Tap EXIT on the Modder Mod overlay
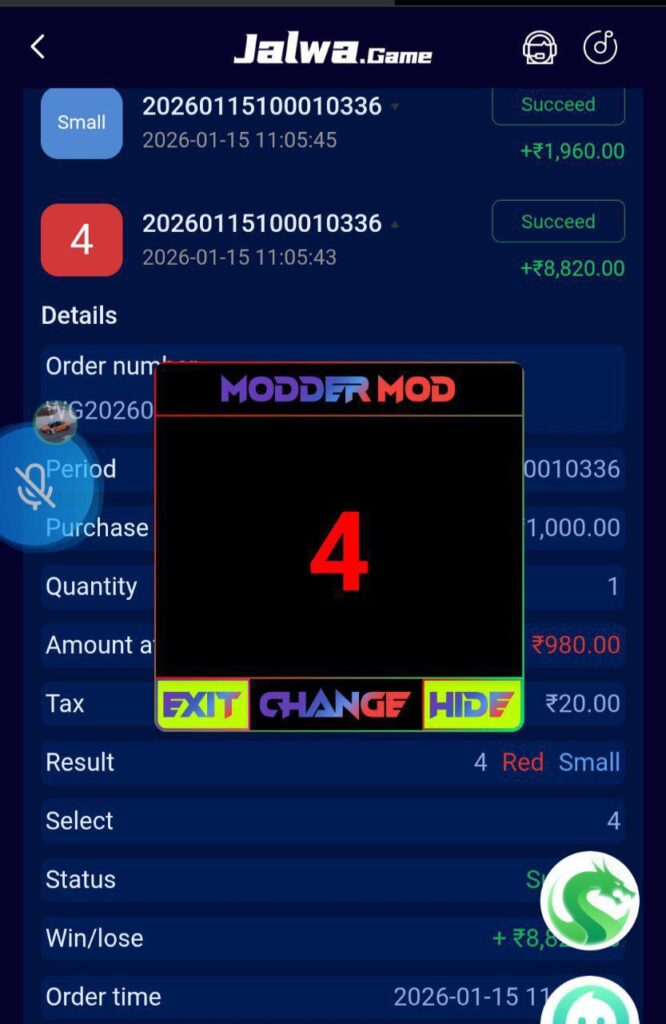Image resolution: width=666 pixels, height=1024 pixels. [203, 705]
